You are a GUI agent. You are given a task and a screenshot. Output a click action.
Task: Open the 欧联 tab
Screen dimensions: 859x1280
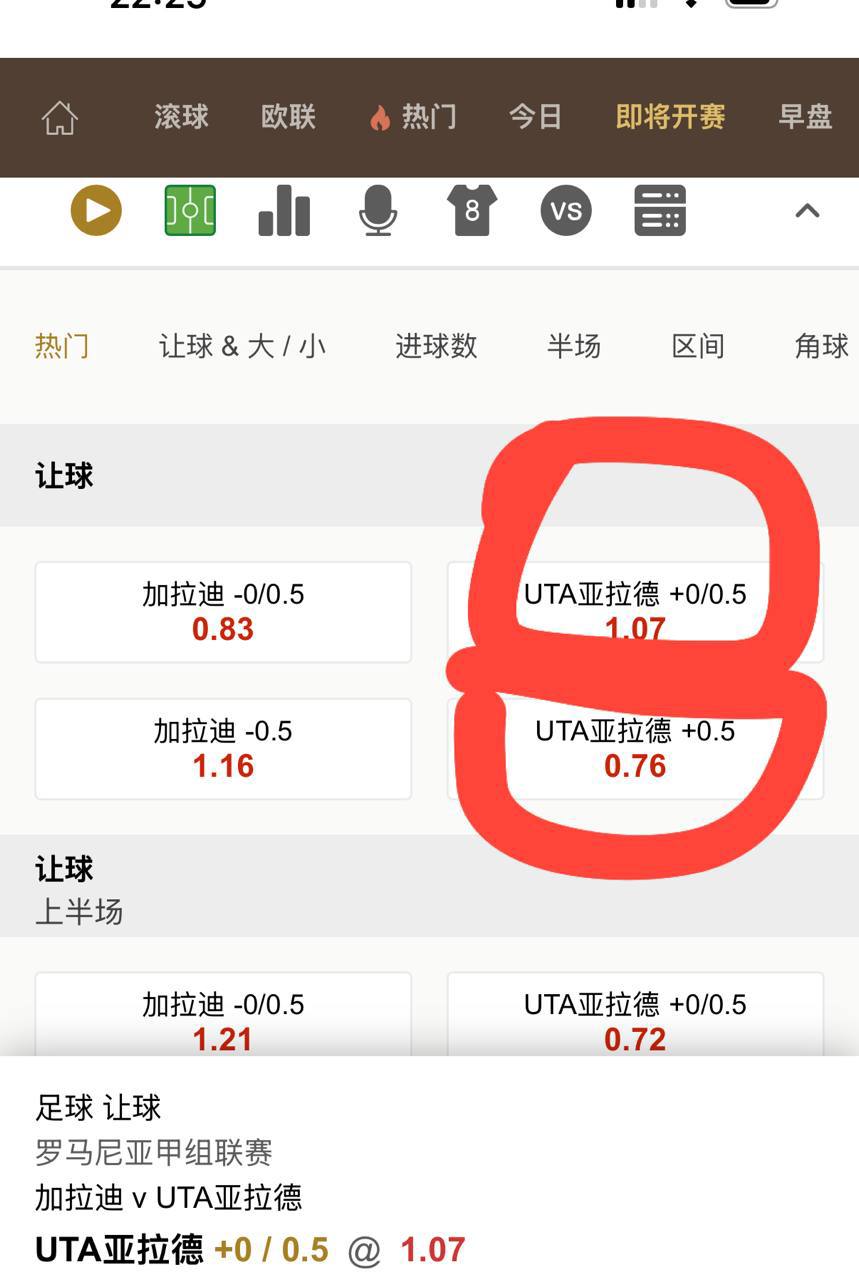[x=288, y=117]
